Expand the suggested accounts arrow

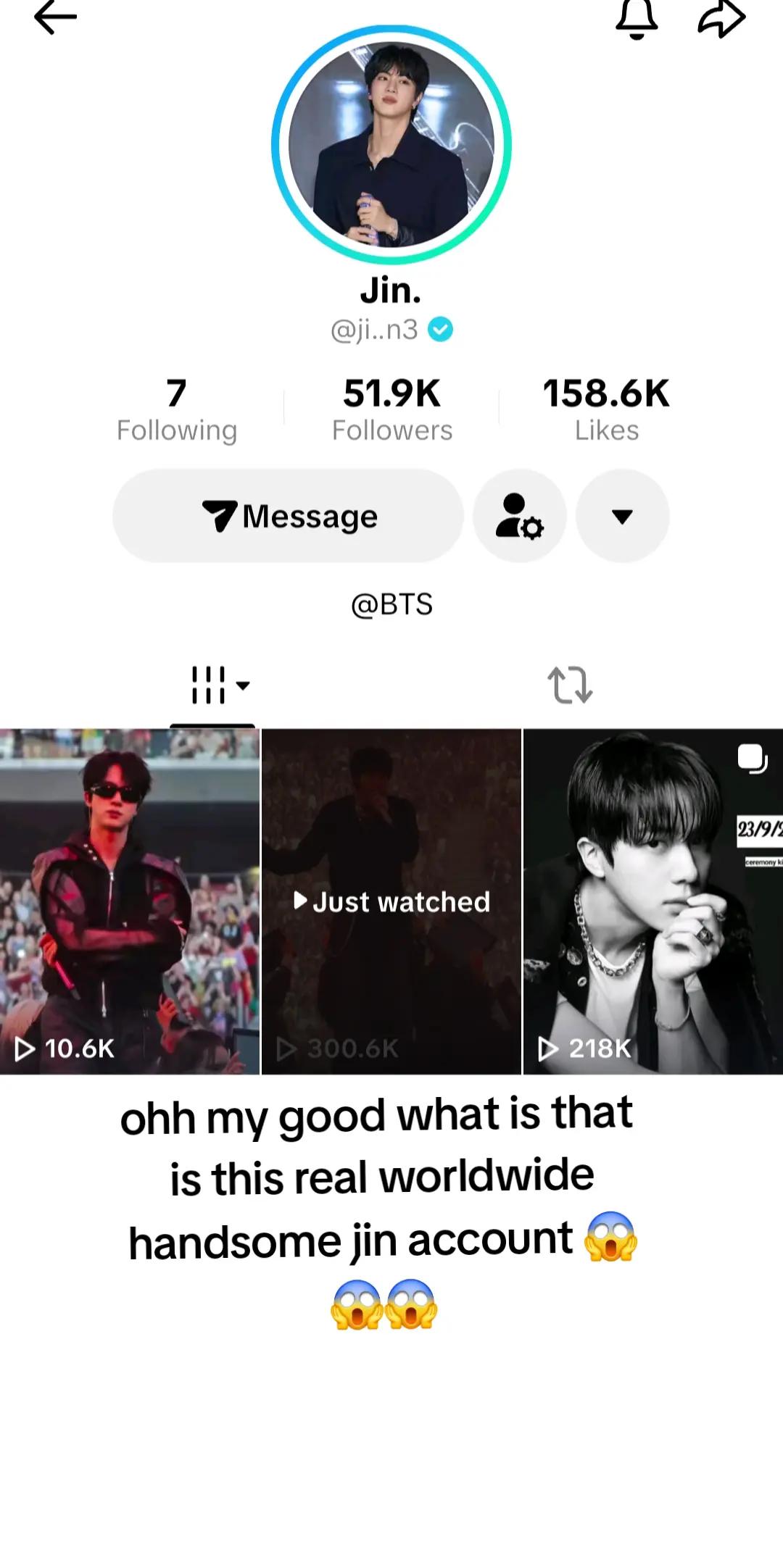tap(622, 516)
